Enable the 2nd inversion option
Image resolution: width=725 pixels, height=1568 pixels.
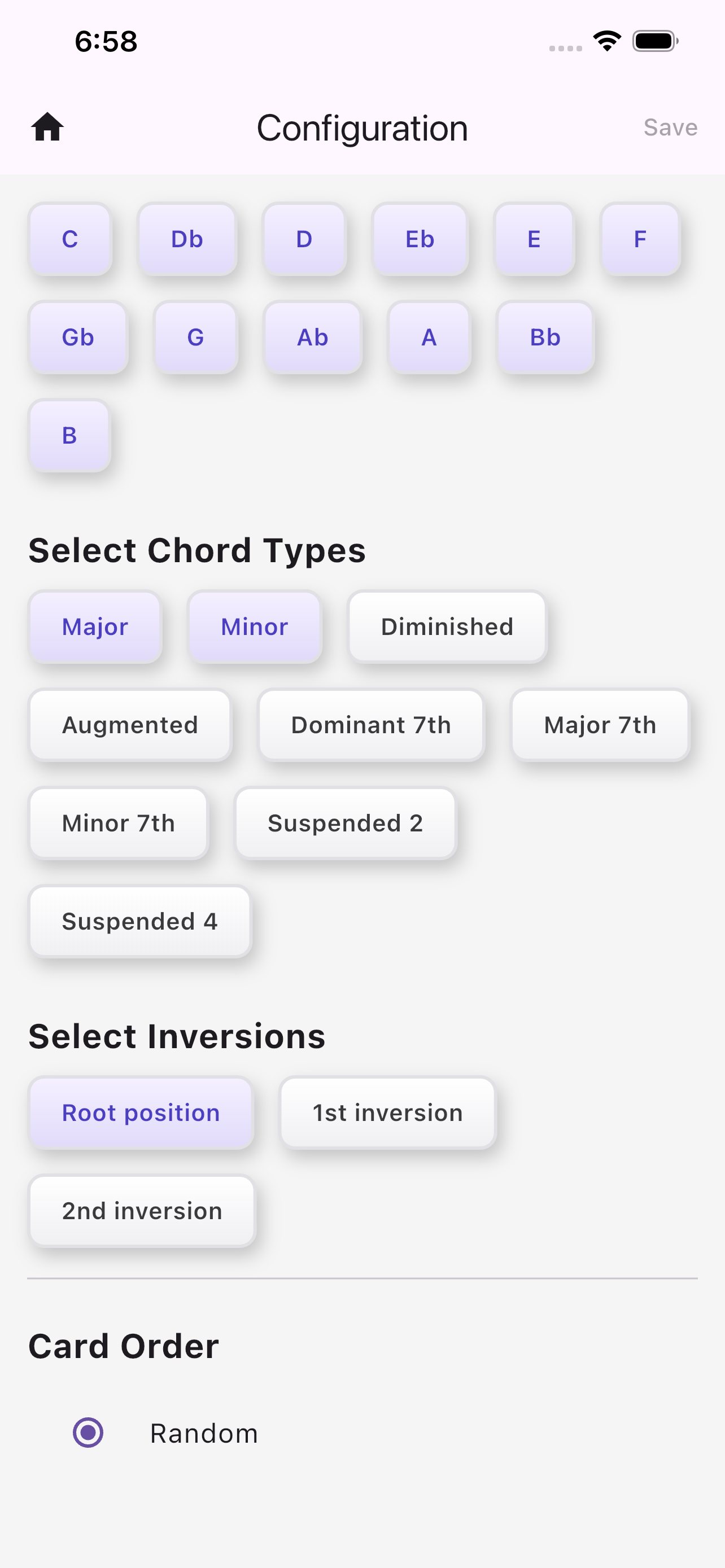tap(142, 1210)
